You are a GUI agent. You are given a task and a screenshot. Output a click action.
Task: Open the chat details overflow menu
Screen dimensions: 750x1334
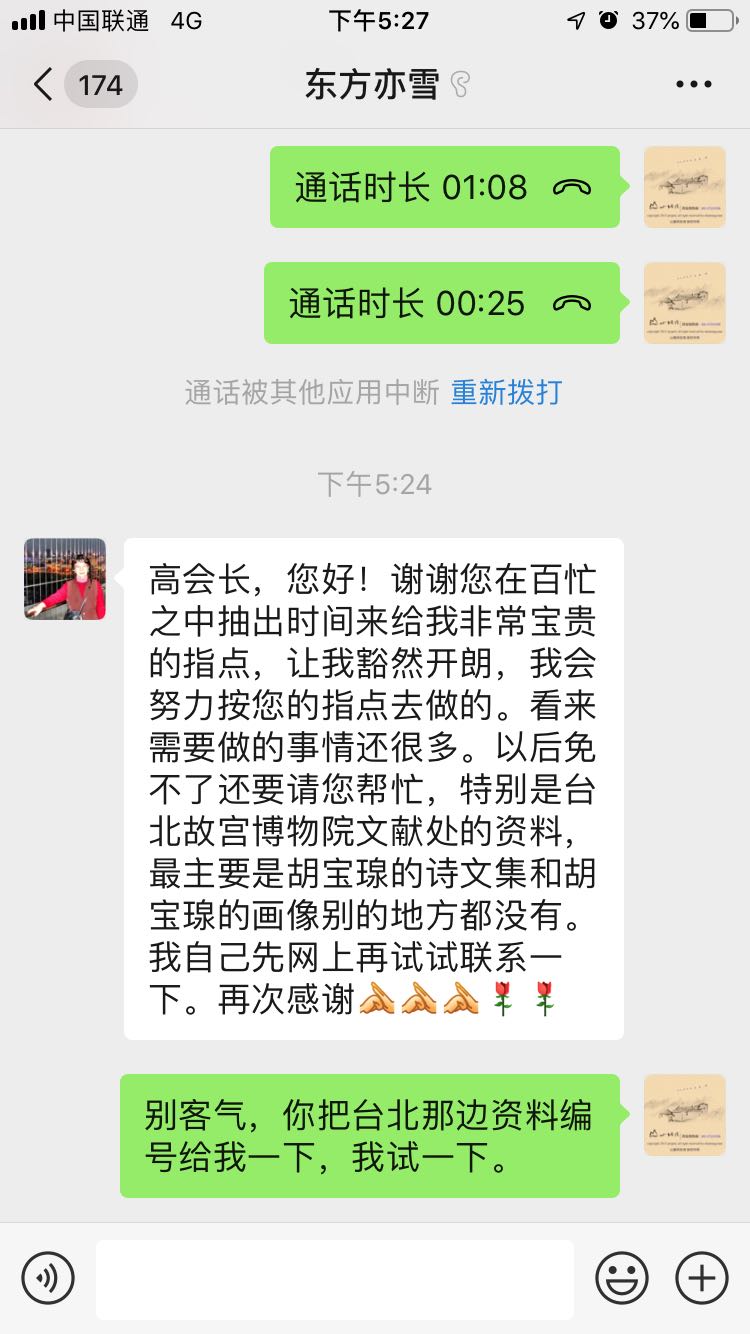(x=694, y=85)
